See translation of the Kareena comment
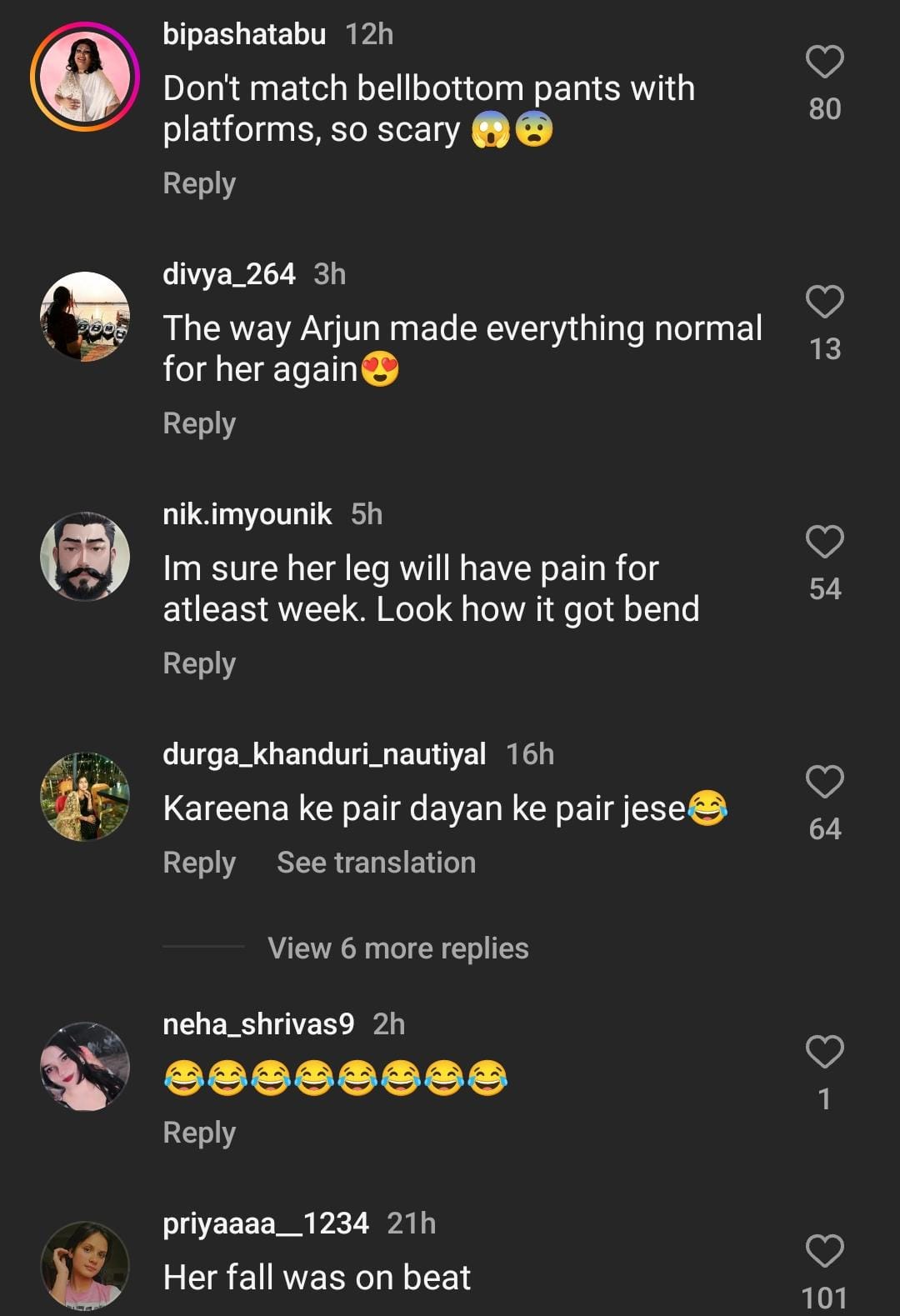This screenshot has height=1316, width=900. coord(376,862)
